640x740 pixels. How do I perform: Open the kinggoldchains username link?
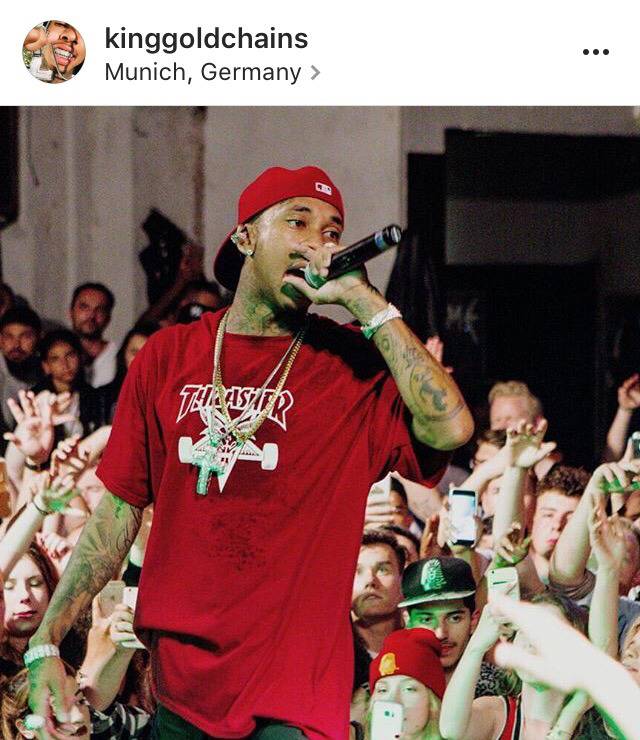(x=206, y=39)
